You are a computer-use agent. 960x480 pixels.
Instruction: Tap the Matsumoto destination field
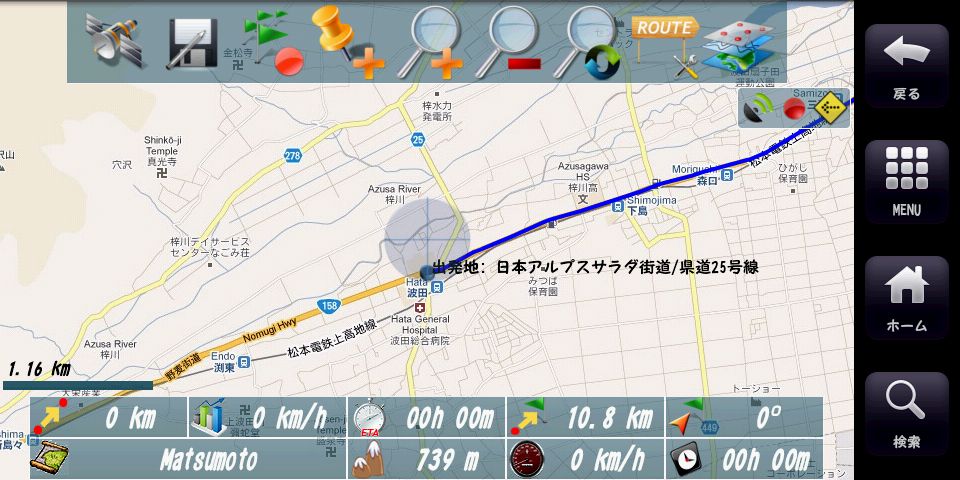coord(188,460)
